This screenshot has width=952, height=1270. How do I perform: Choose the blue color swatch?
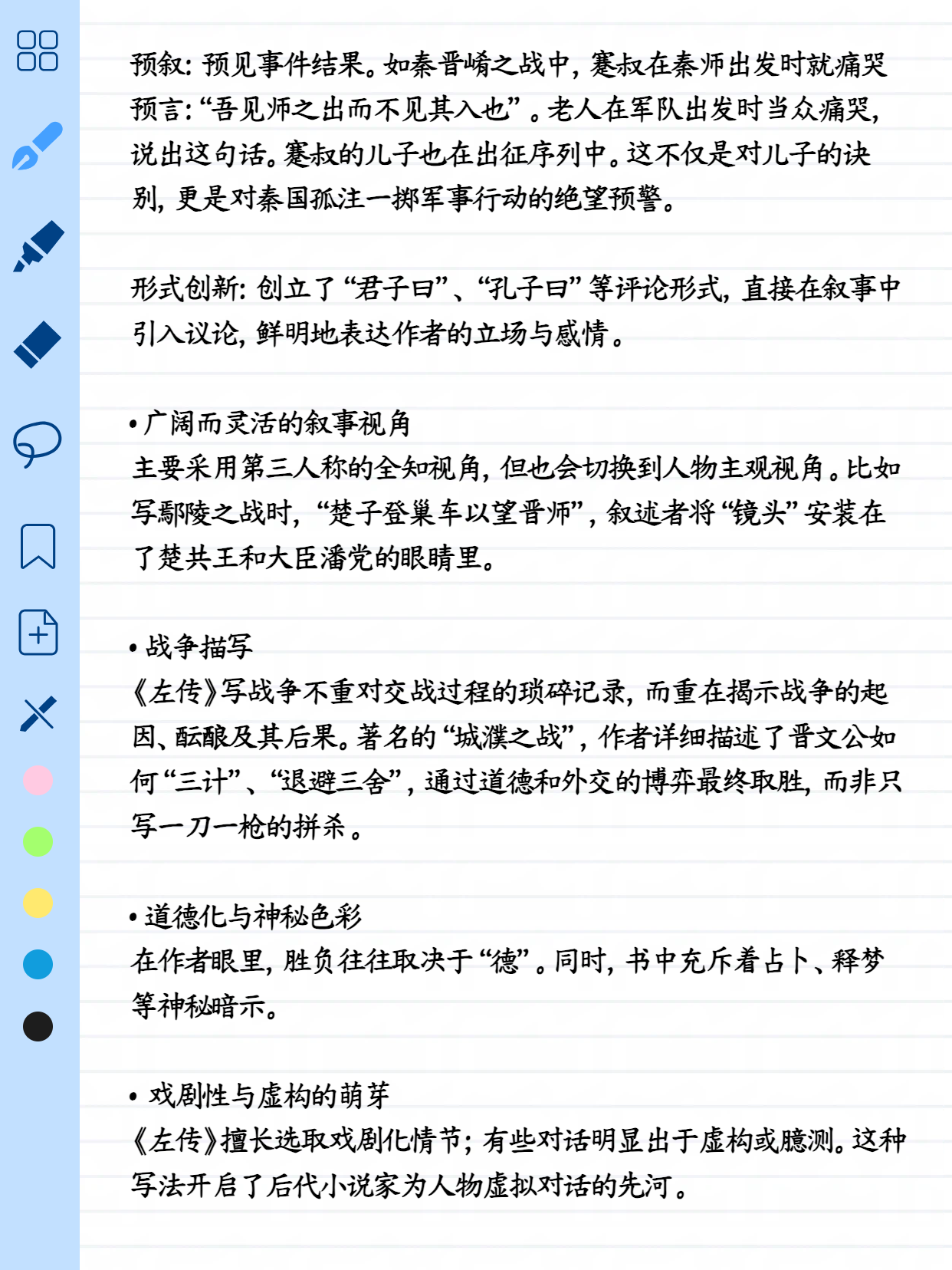[x=38, y=965]
